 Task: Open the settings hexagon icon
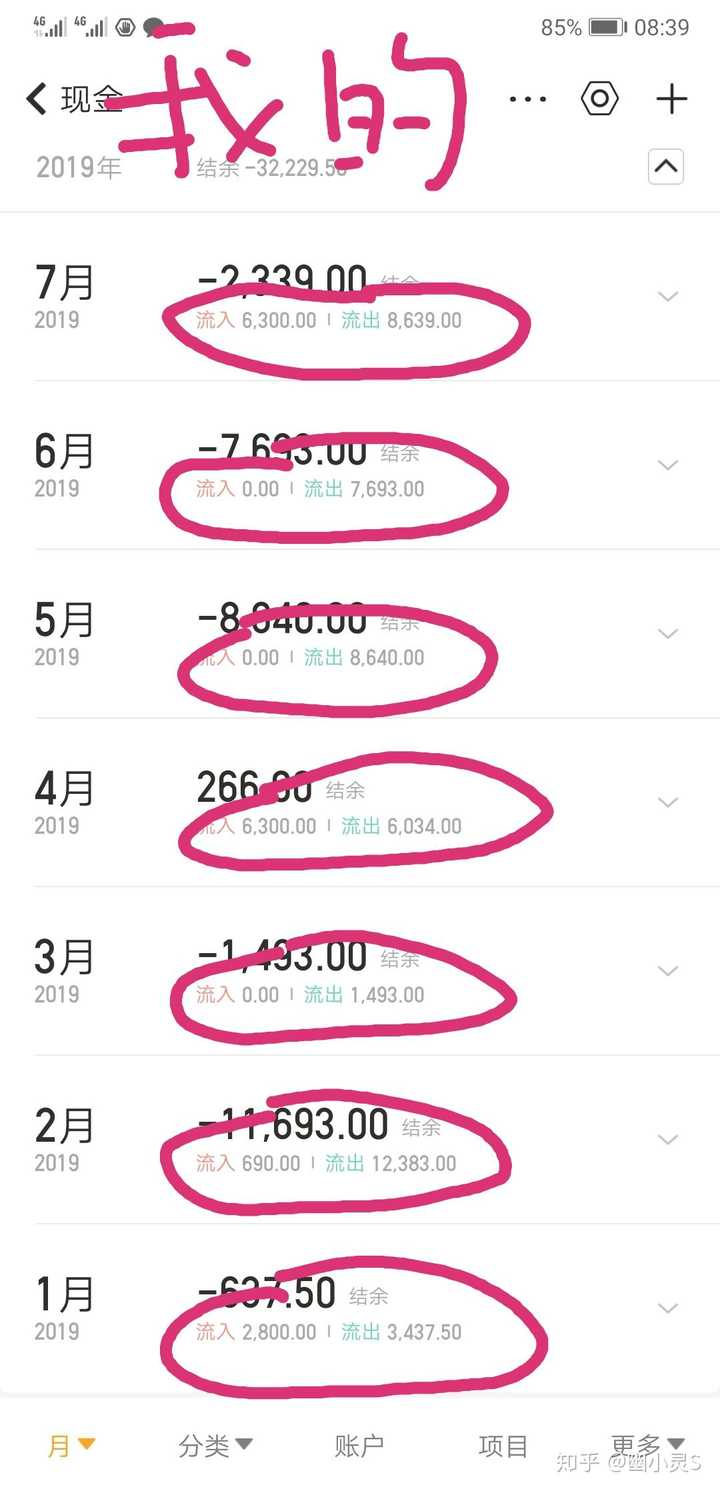599,99
